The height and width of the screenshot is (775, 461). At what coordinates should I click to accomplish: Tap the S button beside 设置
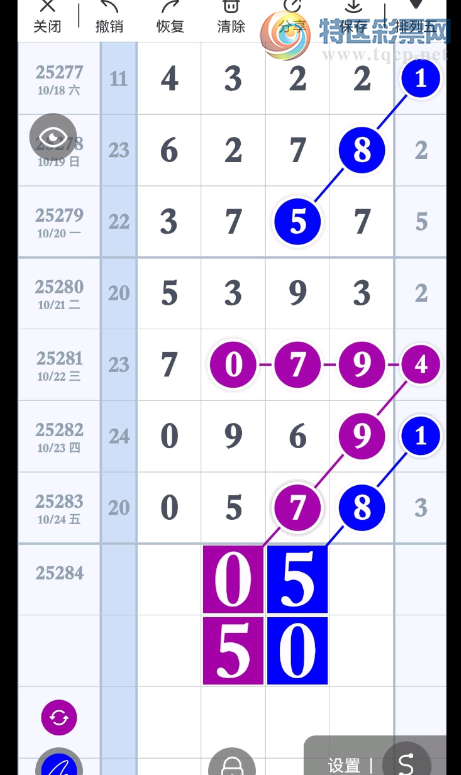(x=406, y=760)
